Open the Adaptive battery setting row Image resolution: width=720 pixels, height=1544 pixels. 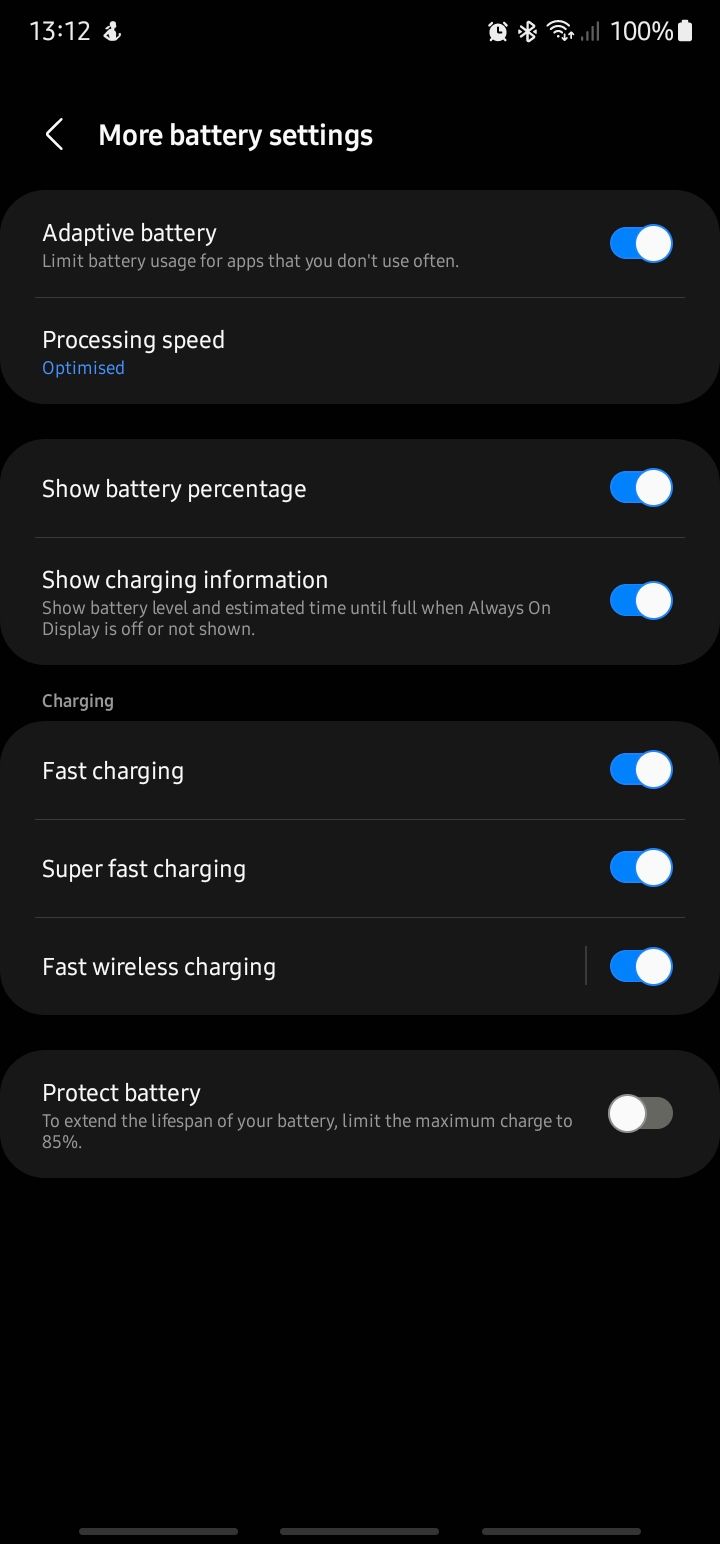[300, 243]
